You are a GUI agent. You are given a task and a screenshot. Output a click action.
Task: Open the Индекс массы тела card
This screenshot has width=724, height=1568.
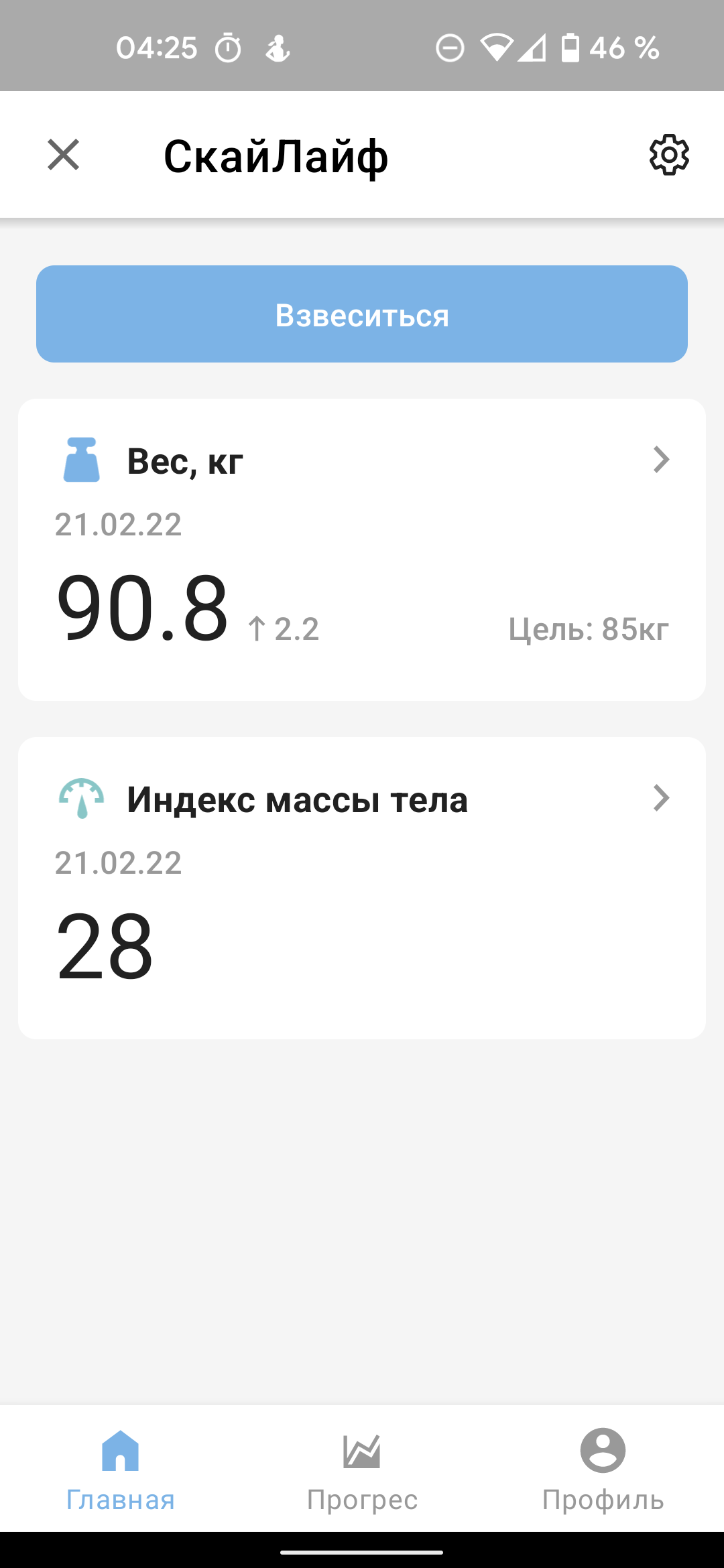[362, 888]
